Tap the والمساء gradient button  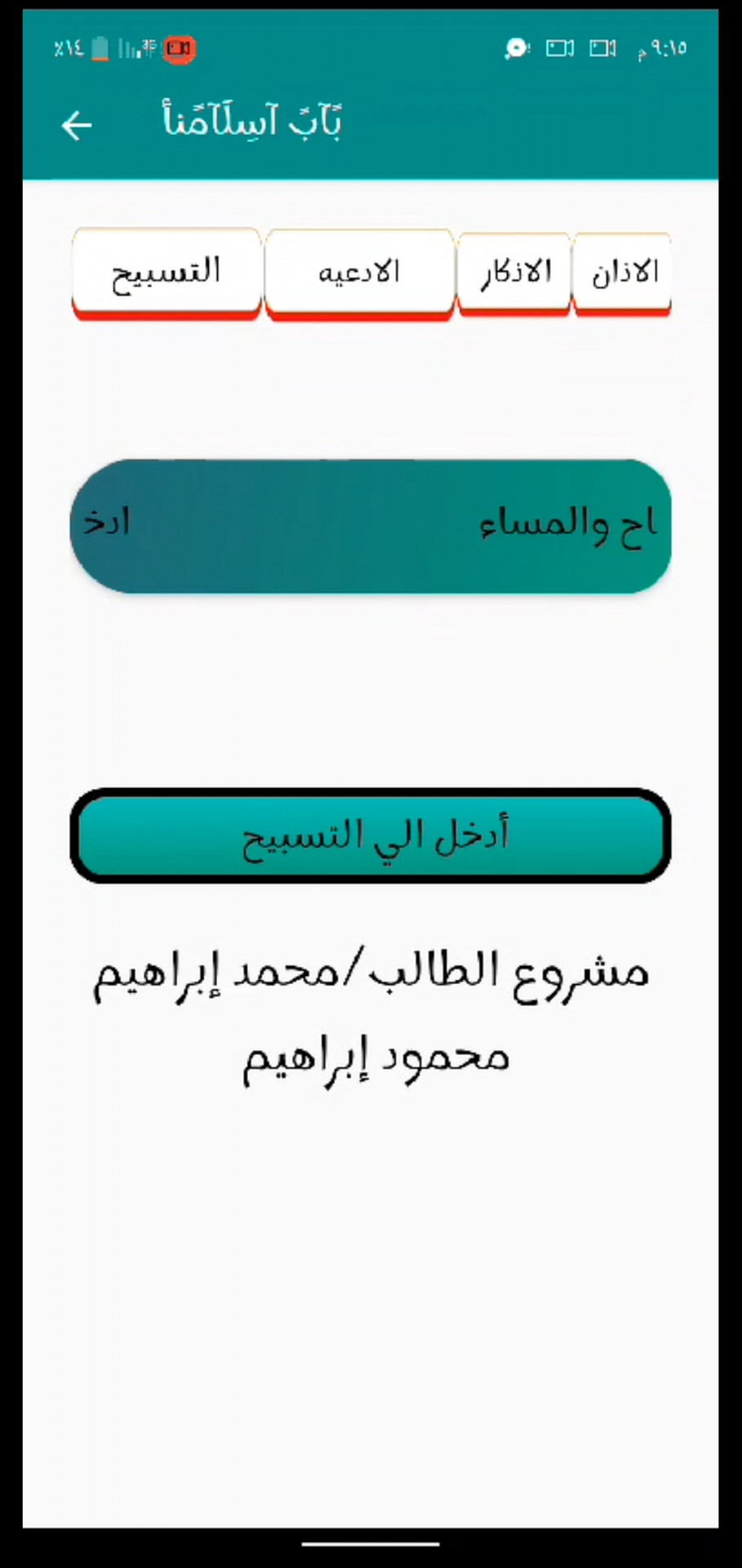(371, 526)
